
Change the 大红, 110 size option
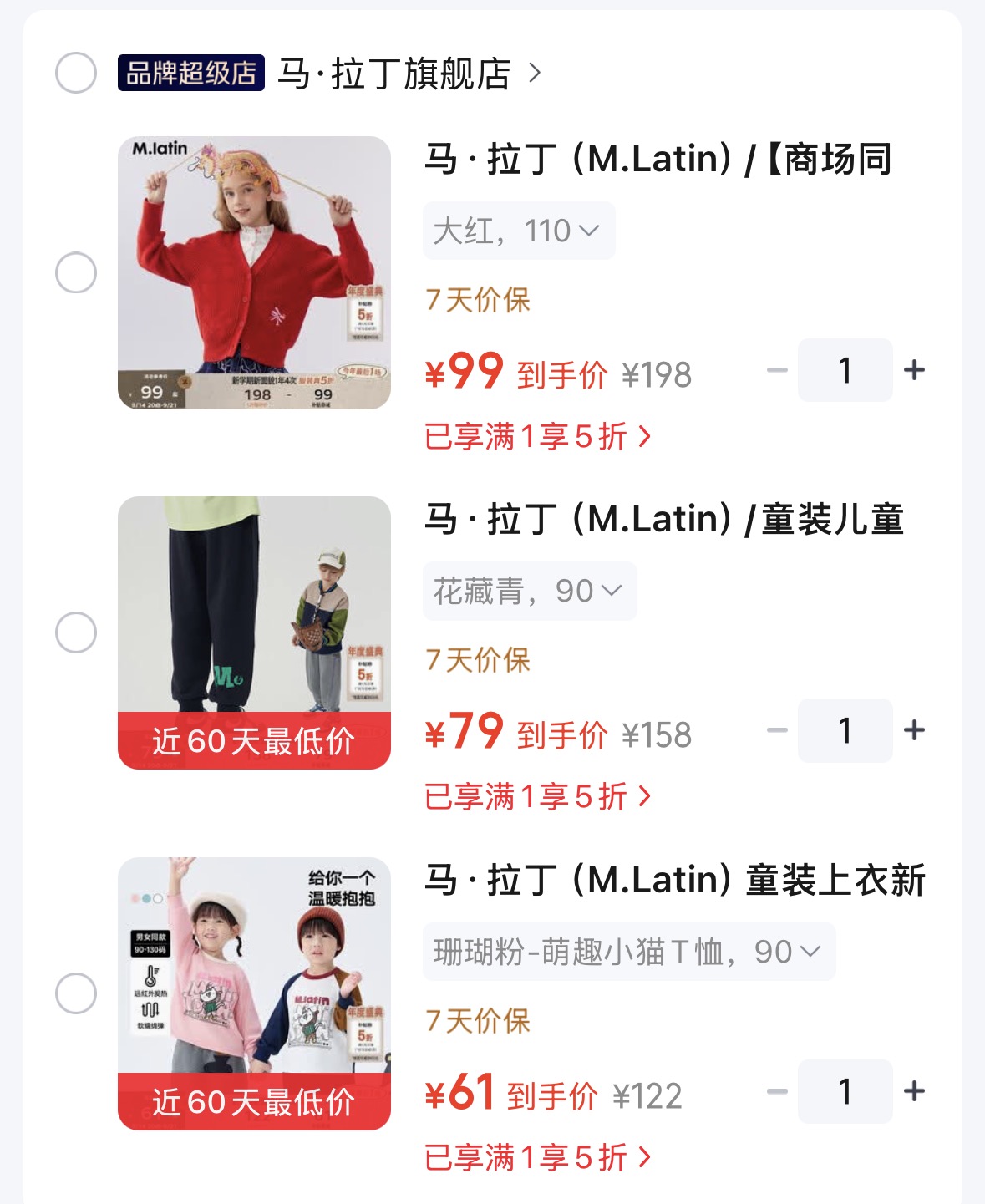click(519, 231)
